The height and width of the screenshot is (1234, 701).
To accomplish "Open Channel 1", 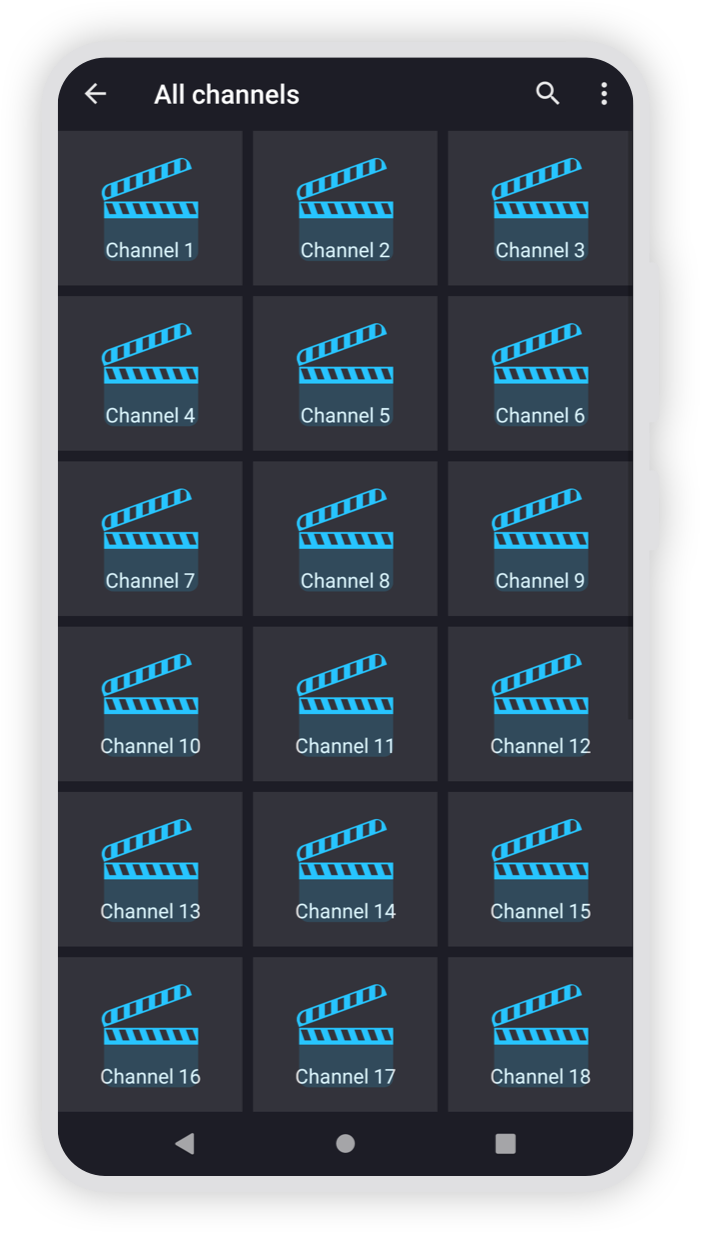I will pyautogui.click(x=150, y=208).
